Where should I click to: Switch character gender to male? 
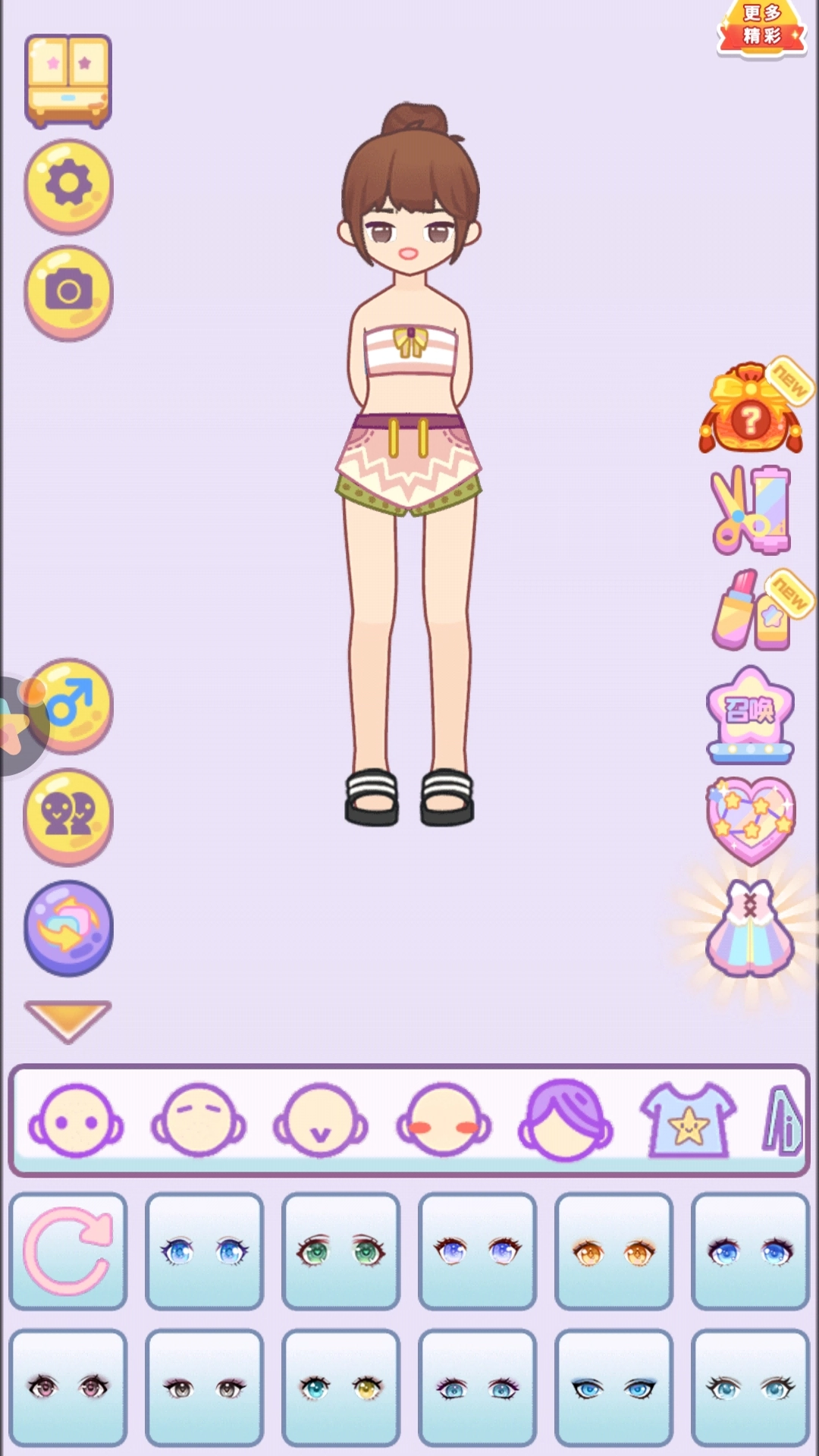coord(71,705)
